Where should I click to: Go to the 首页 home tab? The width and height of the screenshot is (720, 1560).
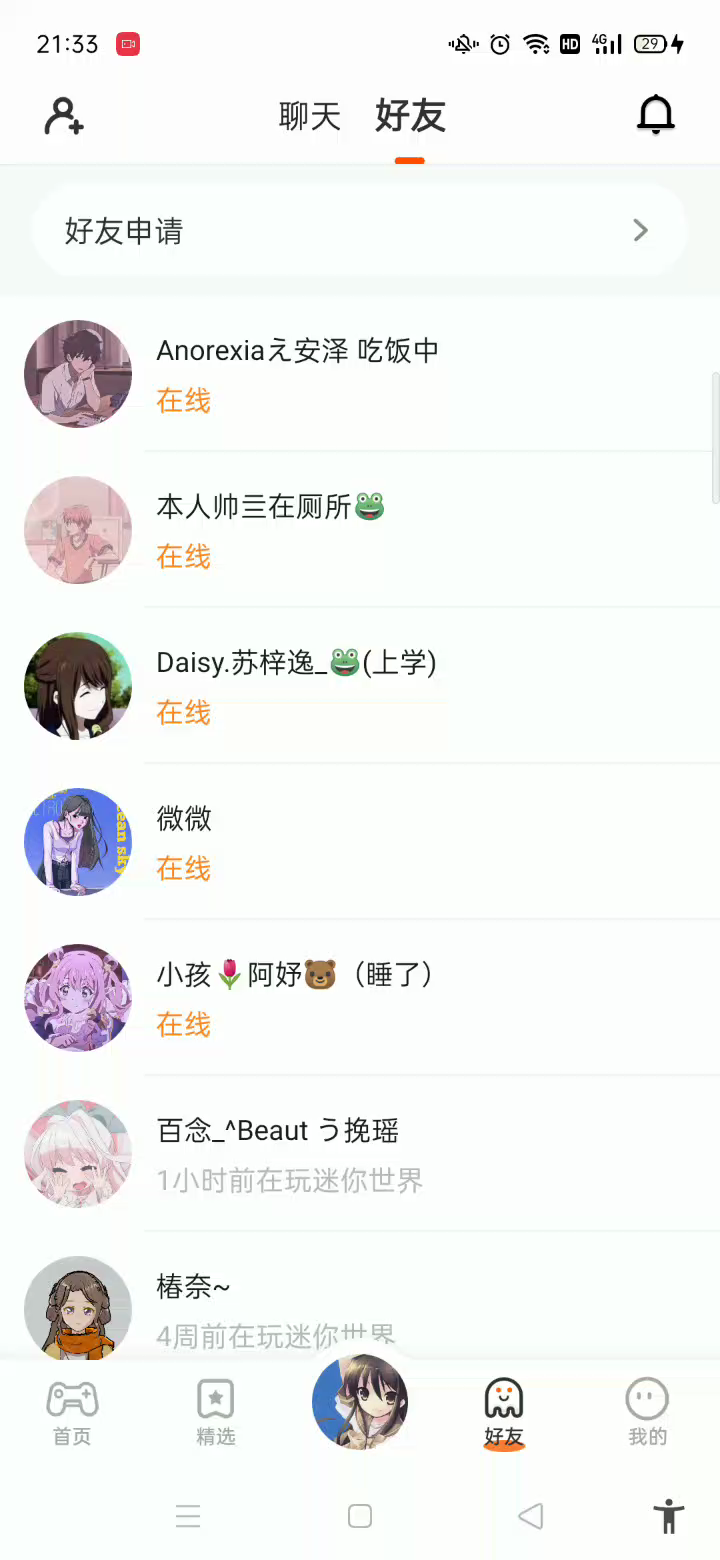[x=72, y=1412]
